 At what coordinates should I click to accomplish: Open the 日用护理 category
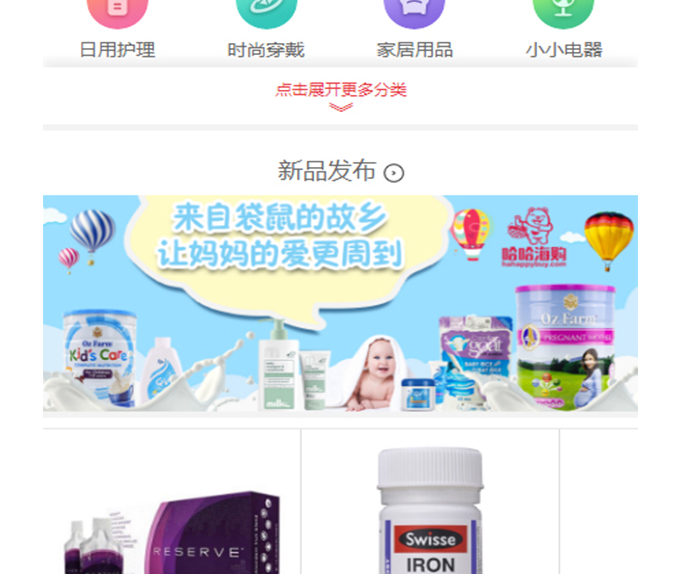coord(117,30)
